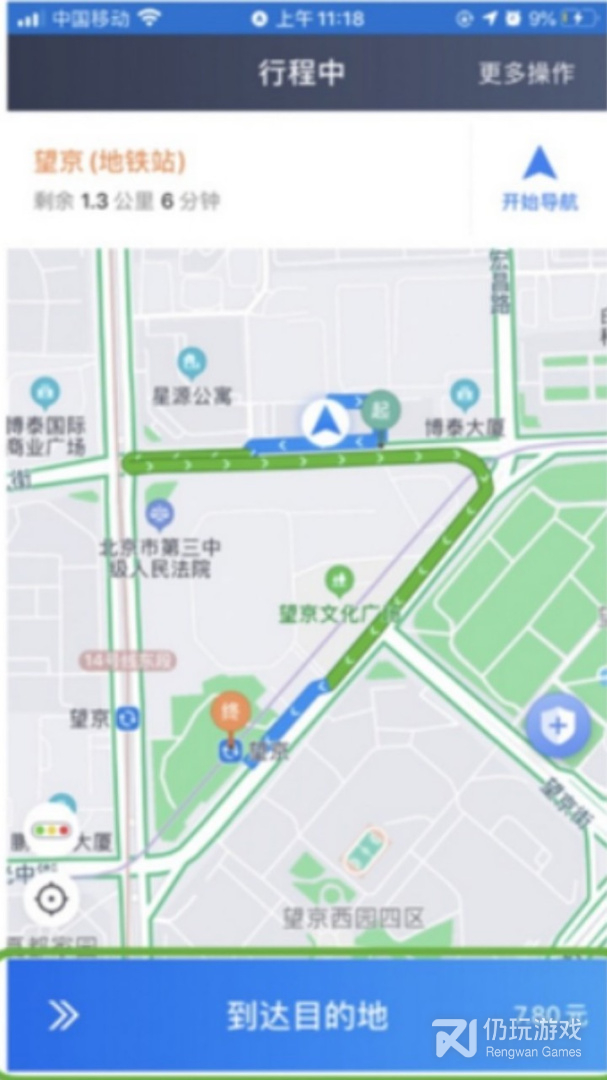Open the safety shield center
The width and height of the screenshot is (607, 1080).
[558, 724]
